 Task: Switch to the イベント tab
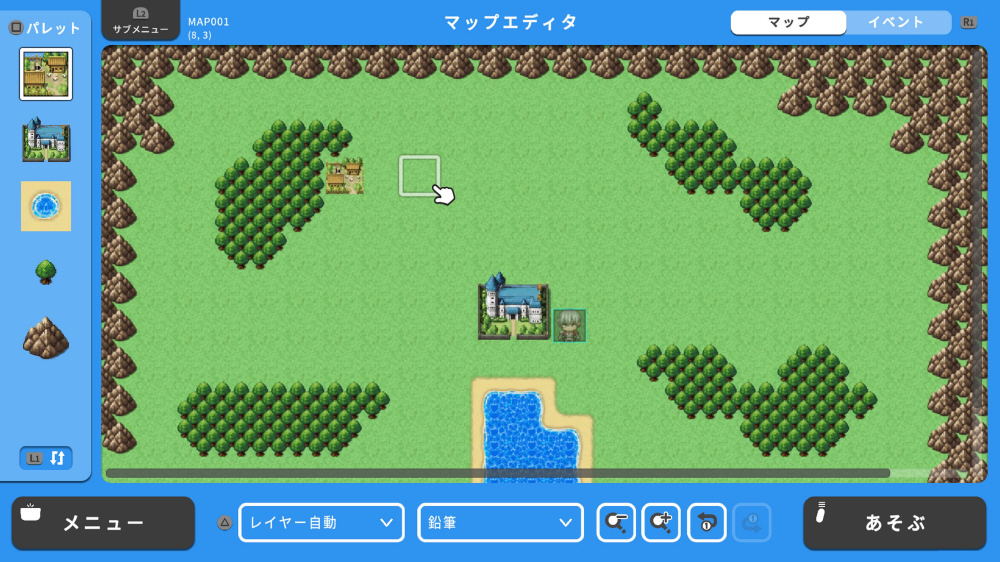896,22
